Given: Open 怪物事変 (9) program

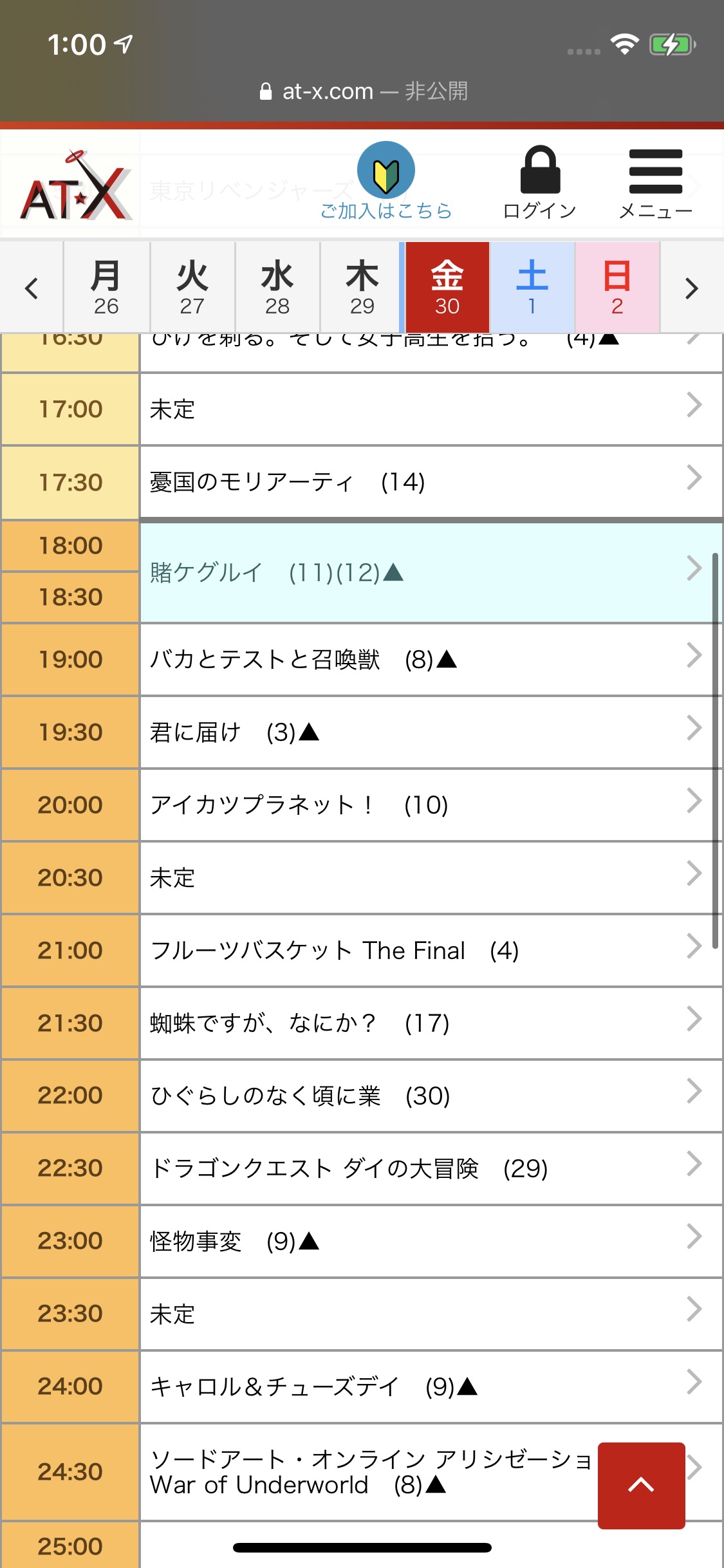Looking at the screenshot, I should click(431, 1241).
